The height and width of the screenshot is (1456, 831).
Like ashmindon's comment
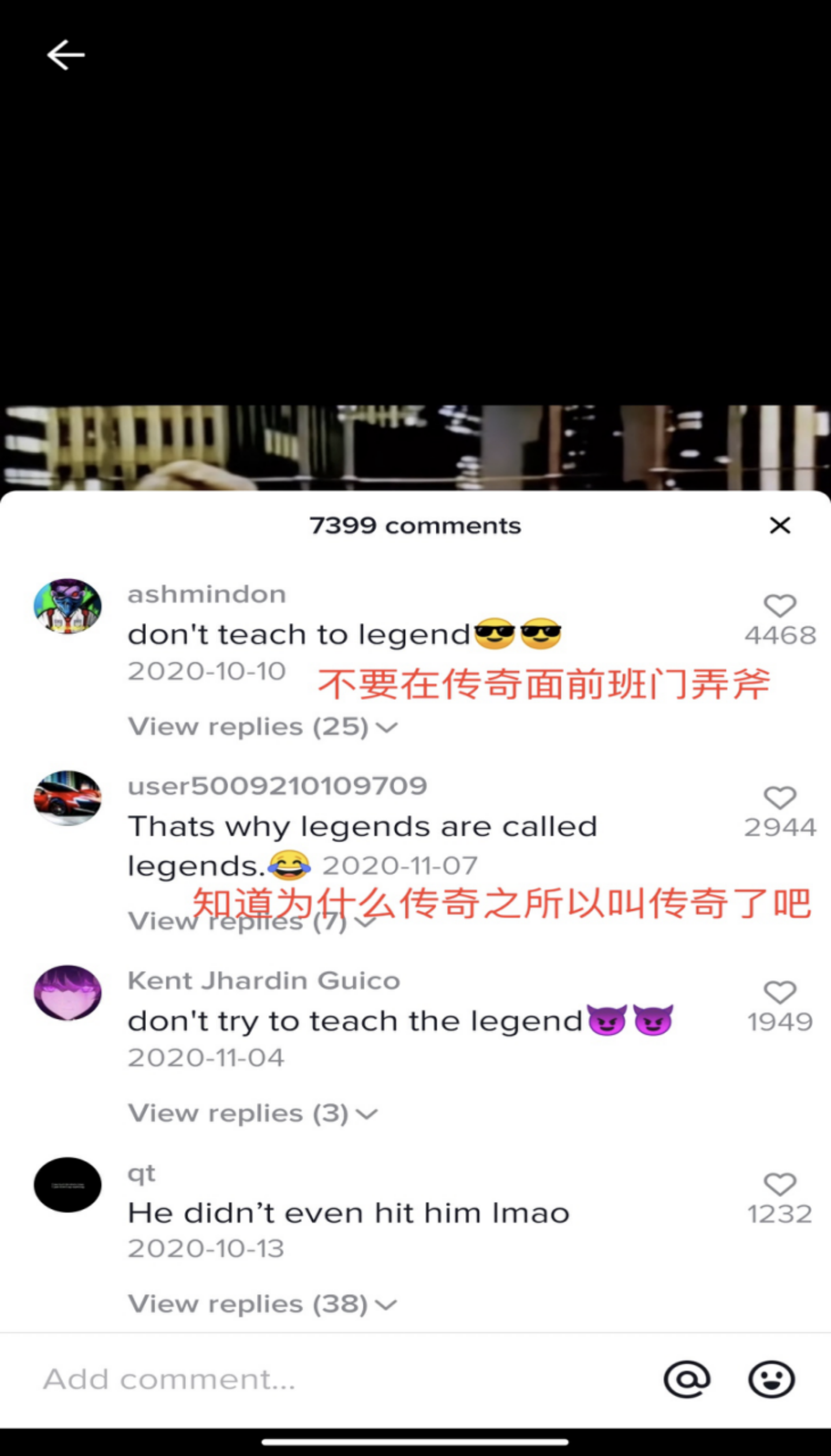(780, 606)
